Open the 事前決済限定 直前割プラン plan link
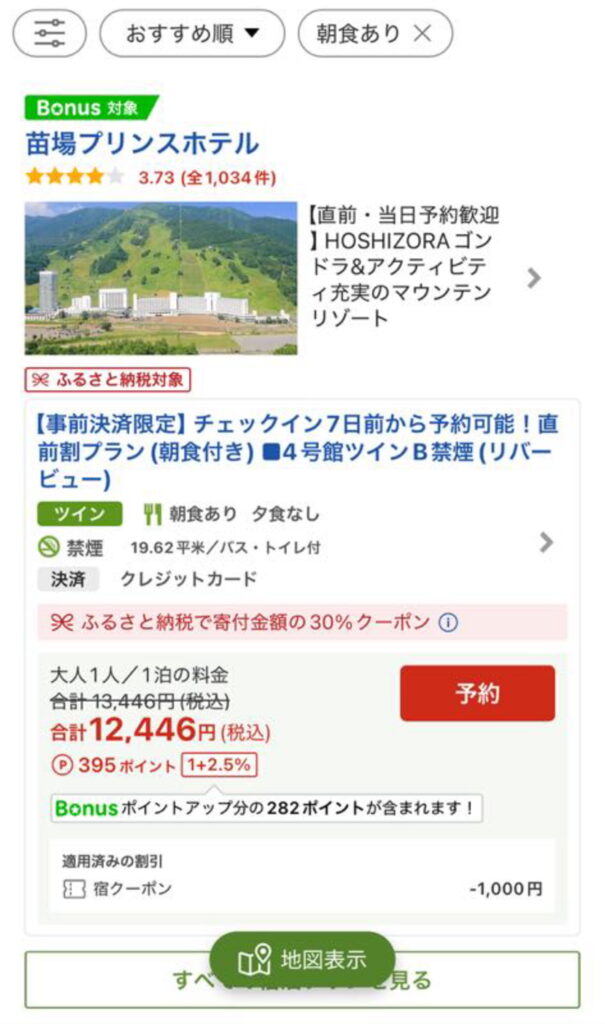 (x=298, y=451)
